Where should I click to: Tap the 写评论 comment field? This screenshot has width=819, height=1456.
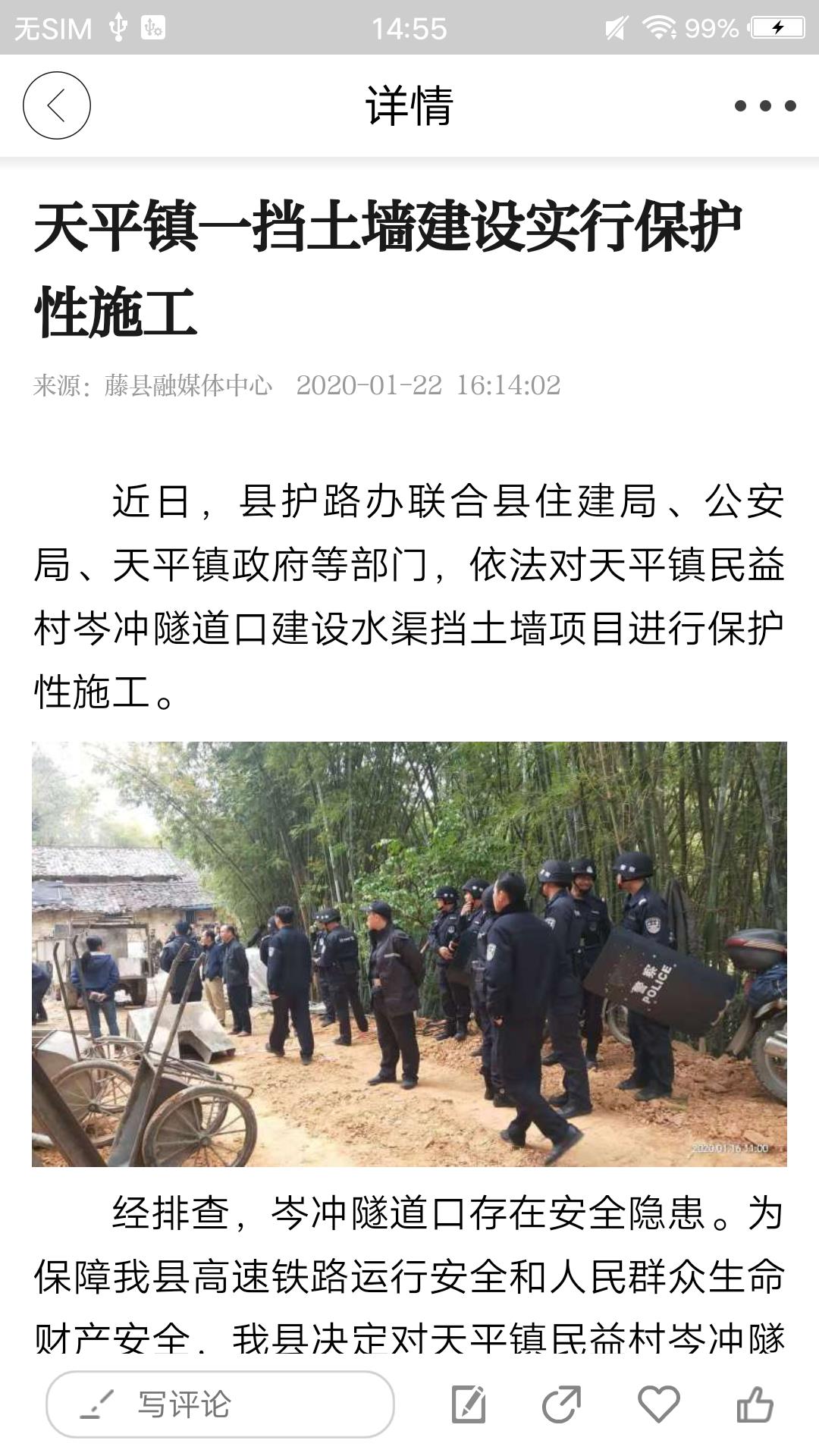[x=220, y=1404]
